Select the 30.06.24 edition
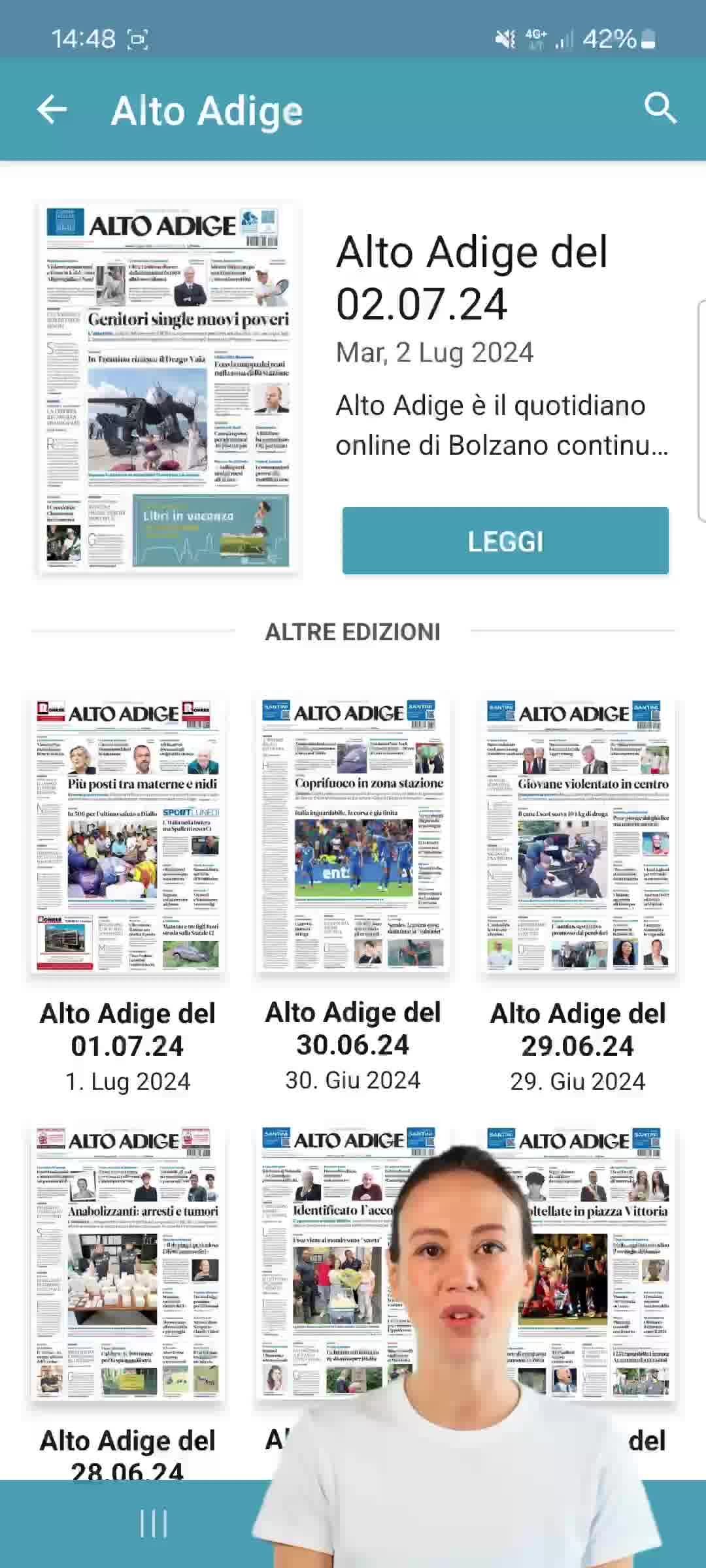 (x=353, y=836)
